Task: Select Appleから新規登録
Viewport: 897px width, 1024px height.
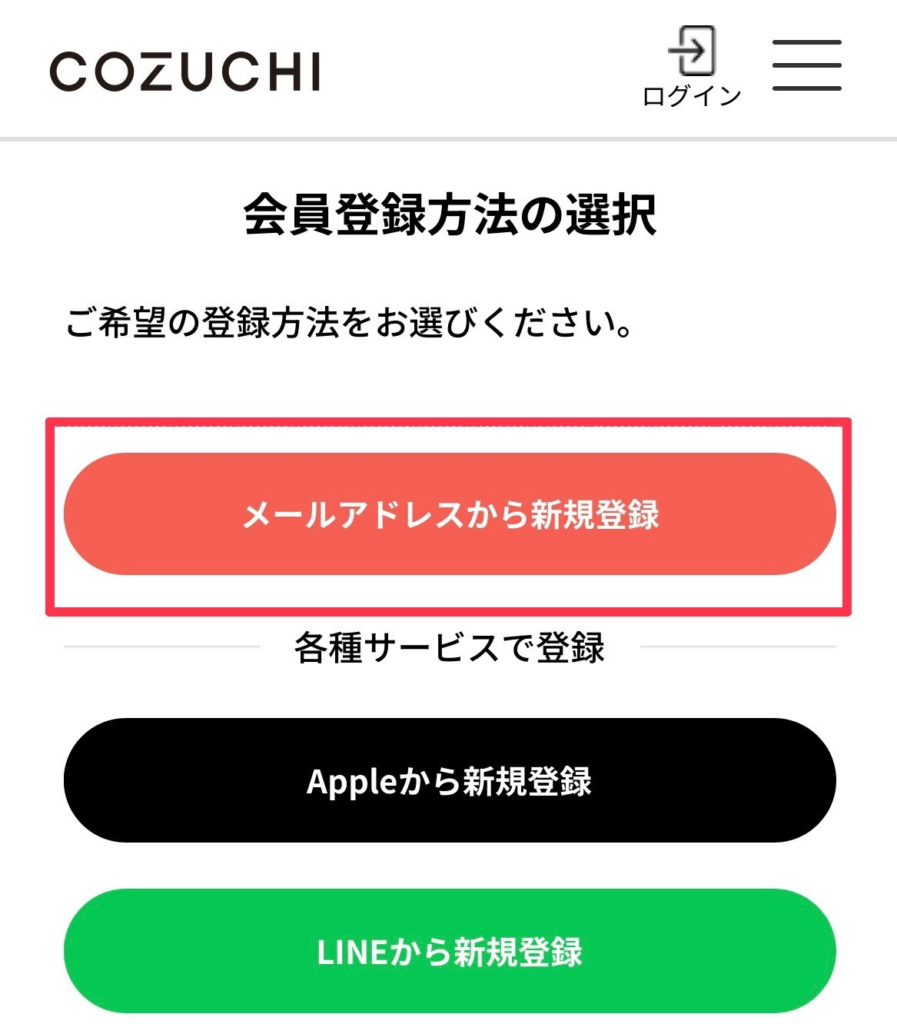Action: click(x=449, y=780)
